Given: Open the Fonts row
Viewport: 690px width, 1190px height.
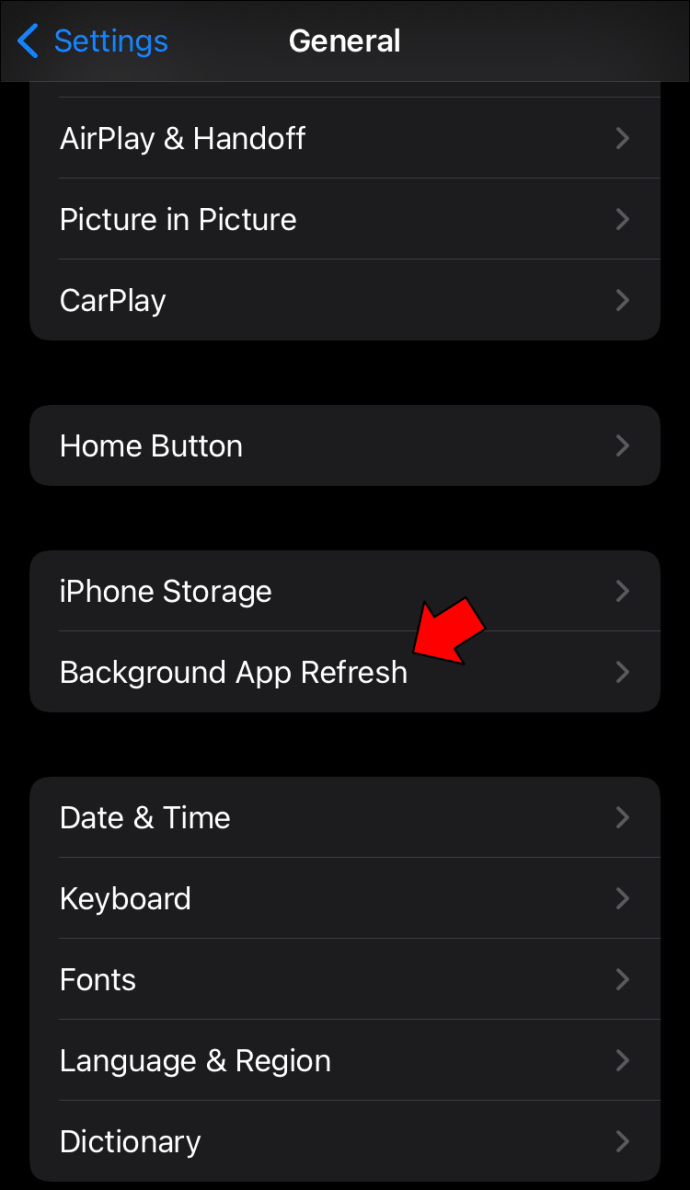Looking at the screenshot, I should point(345,980).
